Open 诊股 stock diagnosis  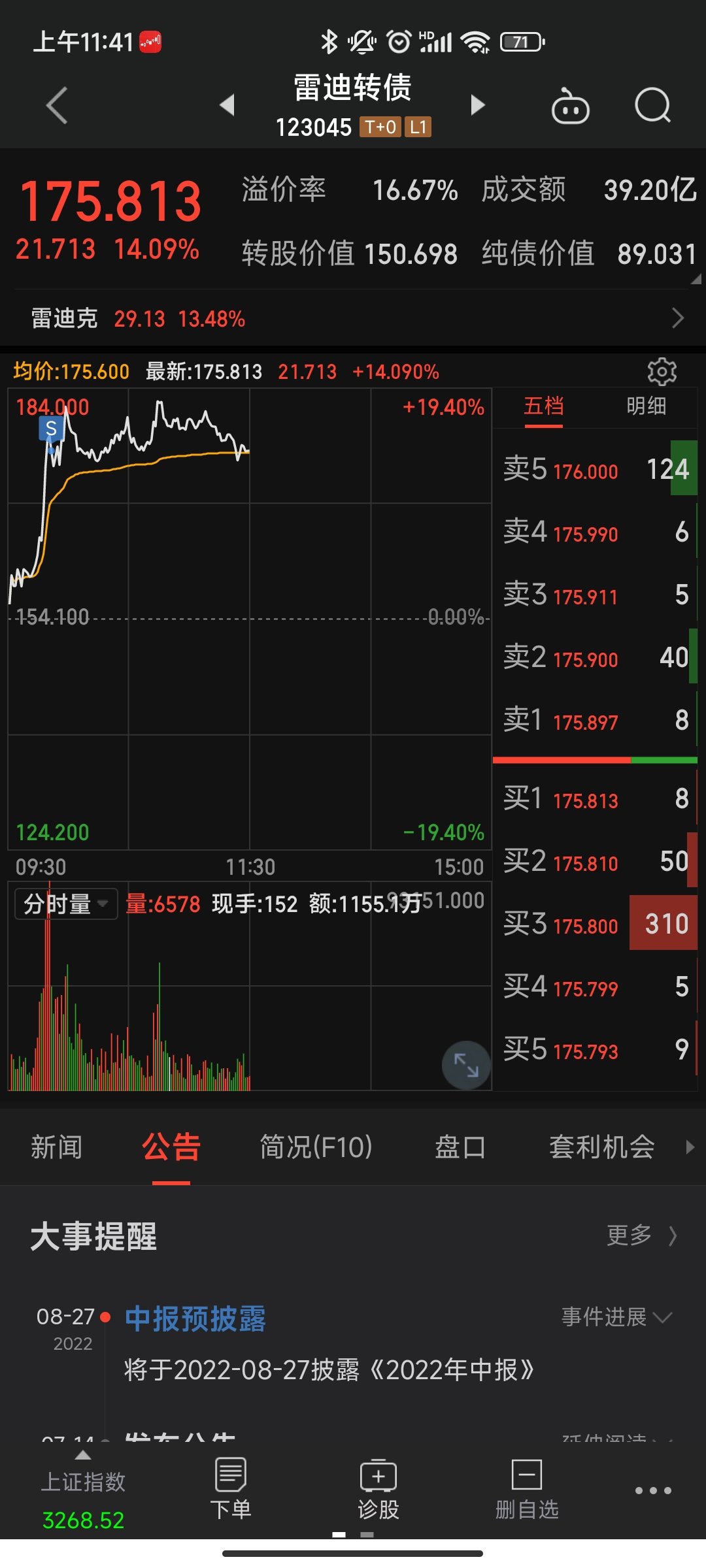click(x=378, y=1491)
